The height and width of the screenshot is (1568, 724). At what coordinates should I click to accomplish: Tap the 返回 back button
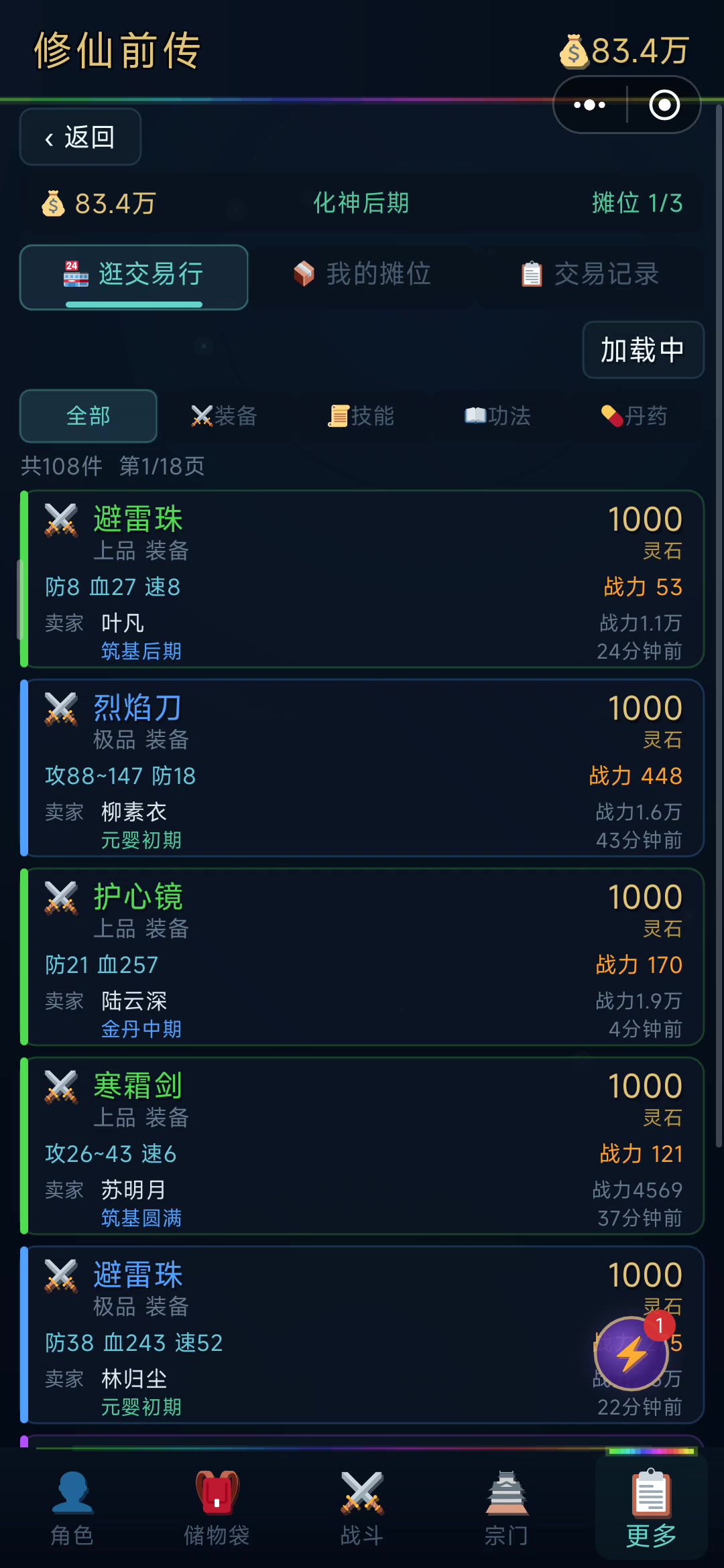click(80, 137)
